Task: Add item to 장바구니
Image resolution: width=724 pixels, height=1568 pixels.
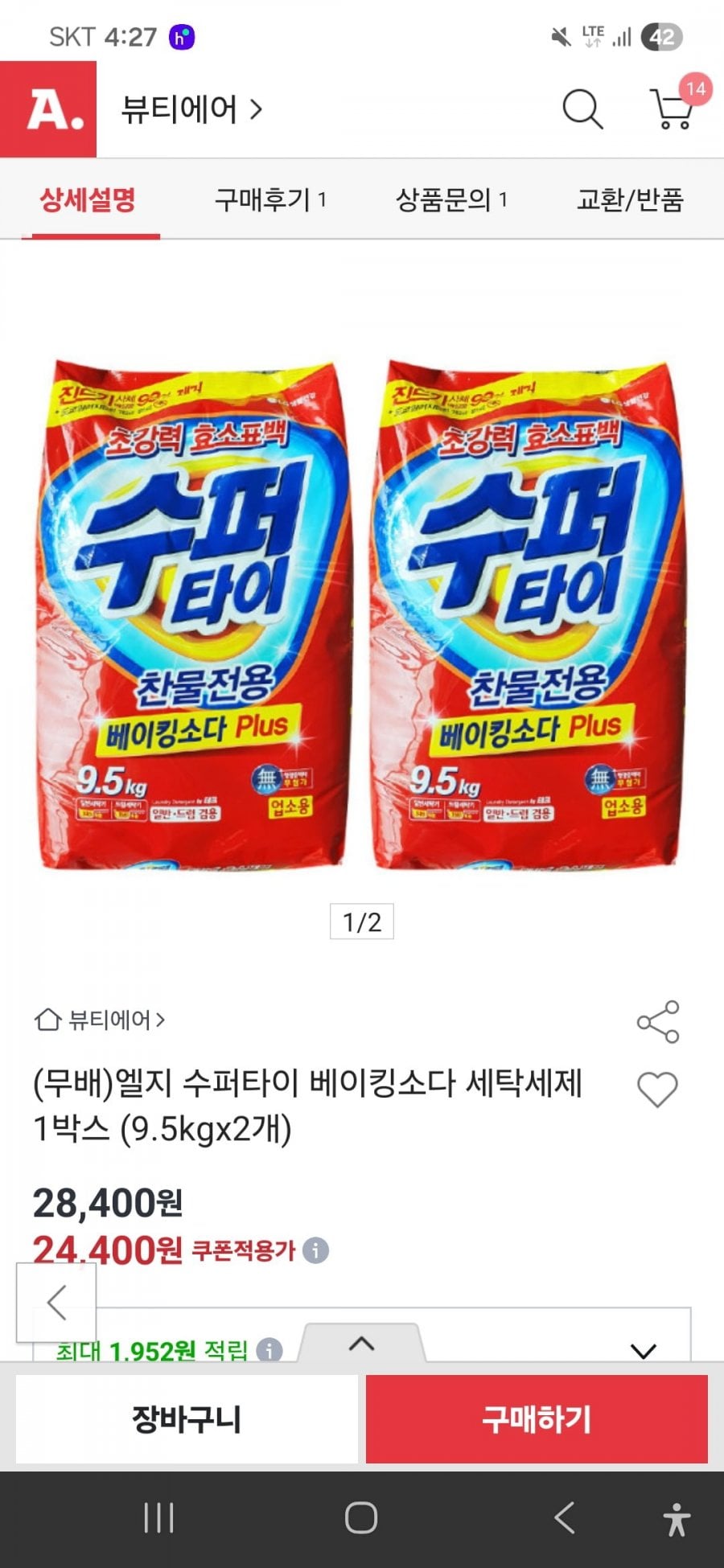Action: point(187,1419)
